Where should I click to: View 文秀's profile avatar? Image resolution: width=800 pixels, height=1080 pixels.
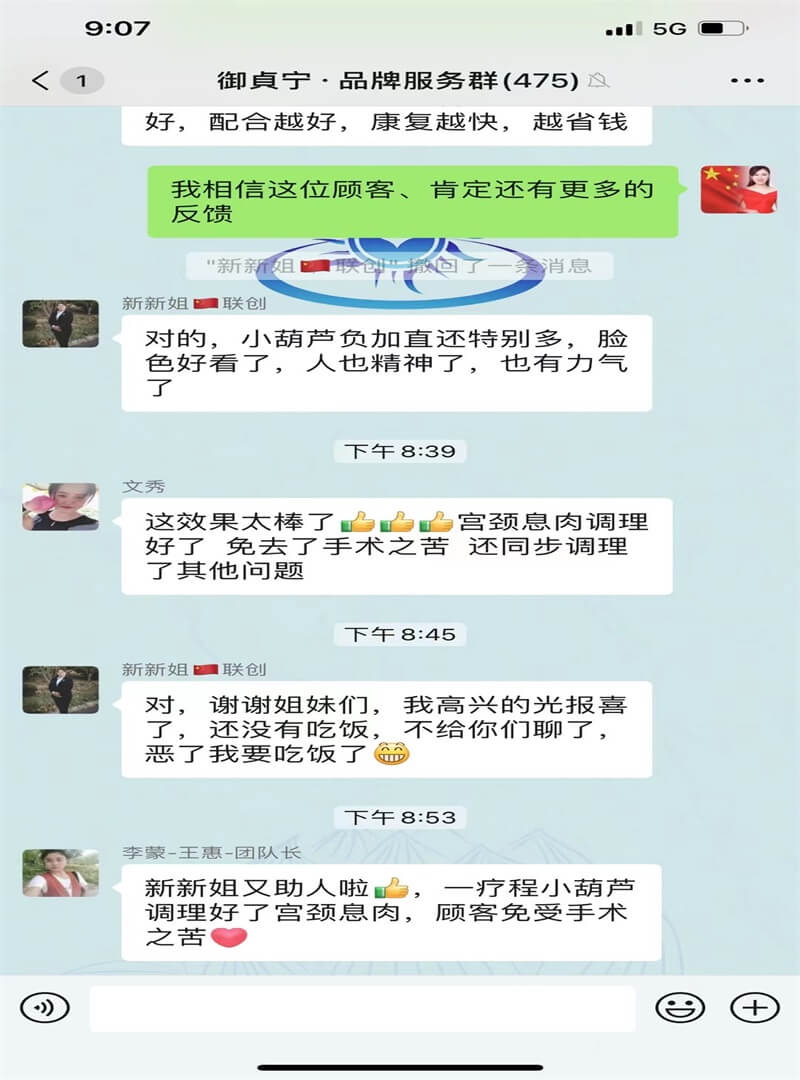pos(60,507)
